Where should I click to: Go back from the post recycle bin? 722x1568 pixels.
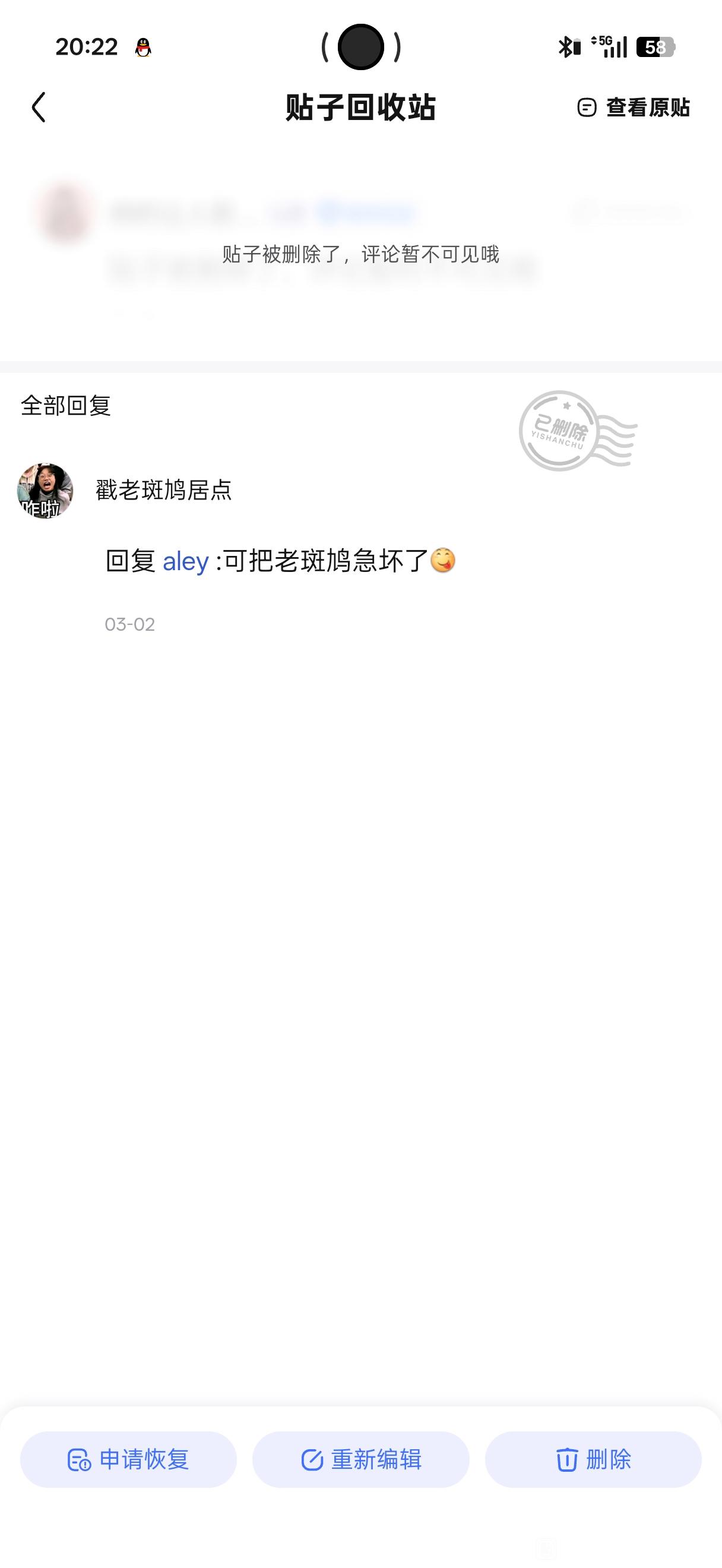click(x=39, y=108)
